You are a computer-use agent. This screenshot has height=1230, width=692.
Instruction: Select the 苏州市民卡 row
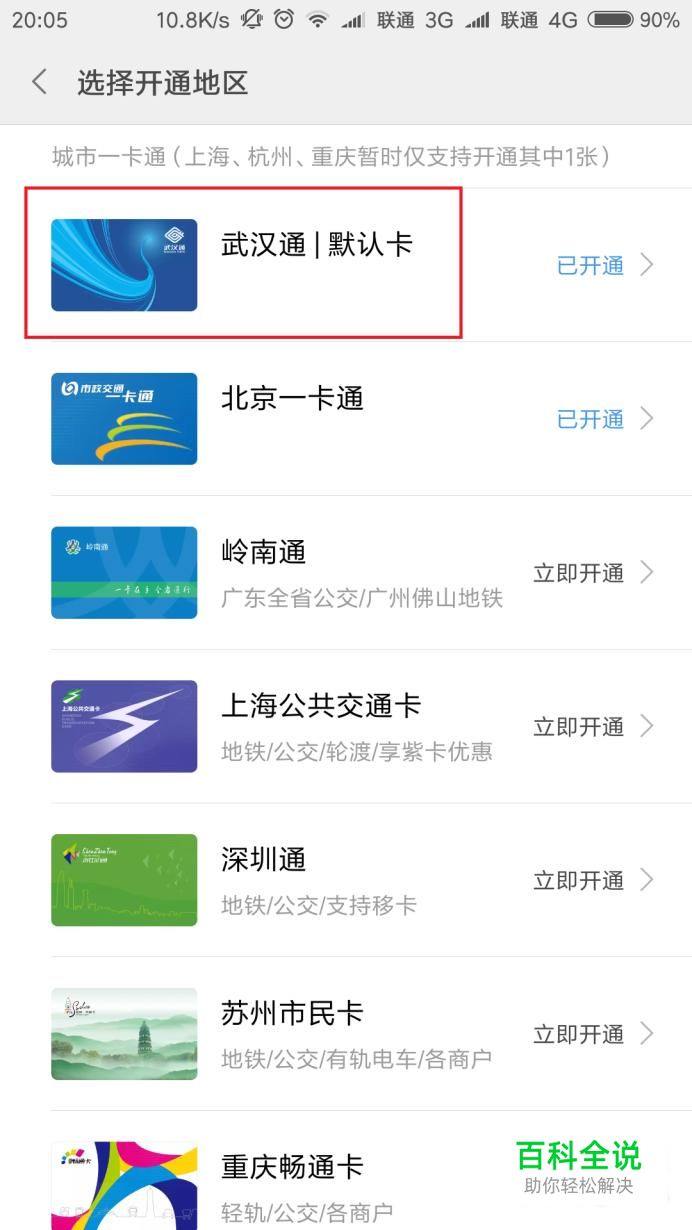click(346, 1033)
